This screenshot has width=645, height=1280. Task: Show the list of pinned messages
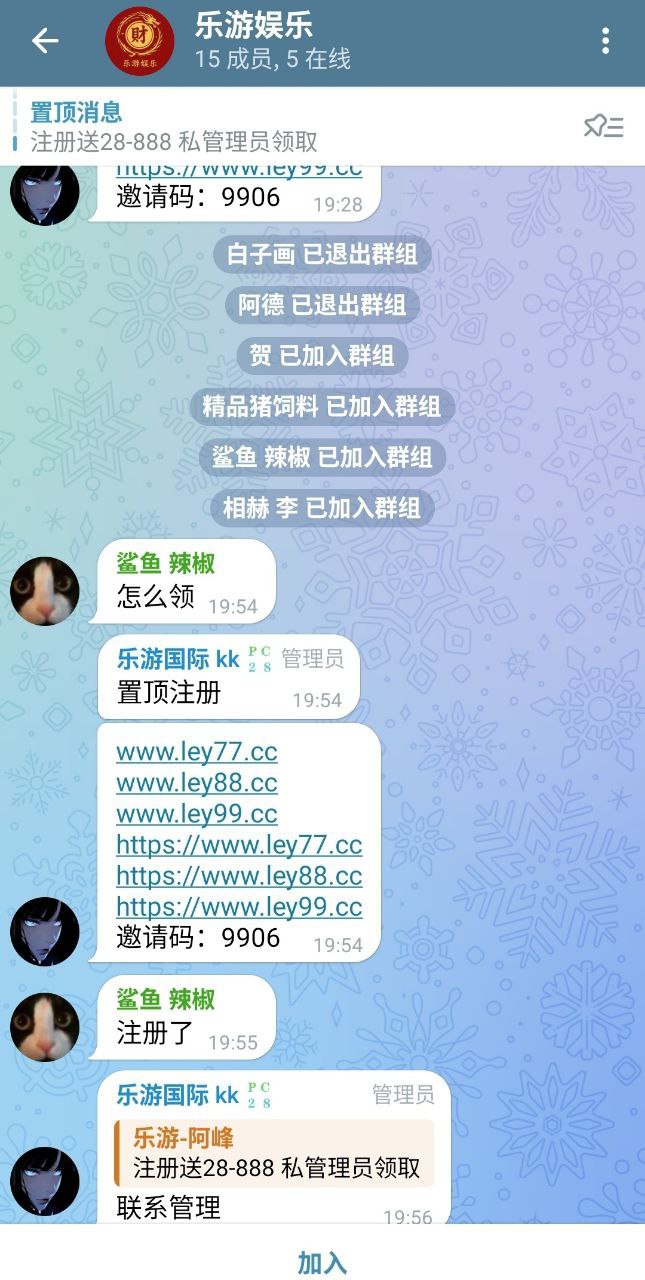[x=603, y=126]
